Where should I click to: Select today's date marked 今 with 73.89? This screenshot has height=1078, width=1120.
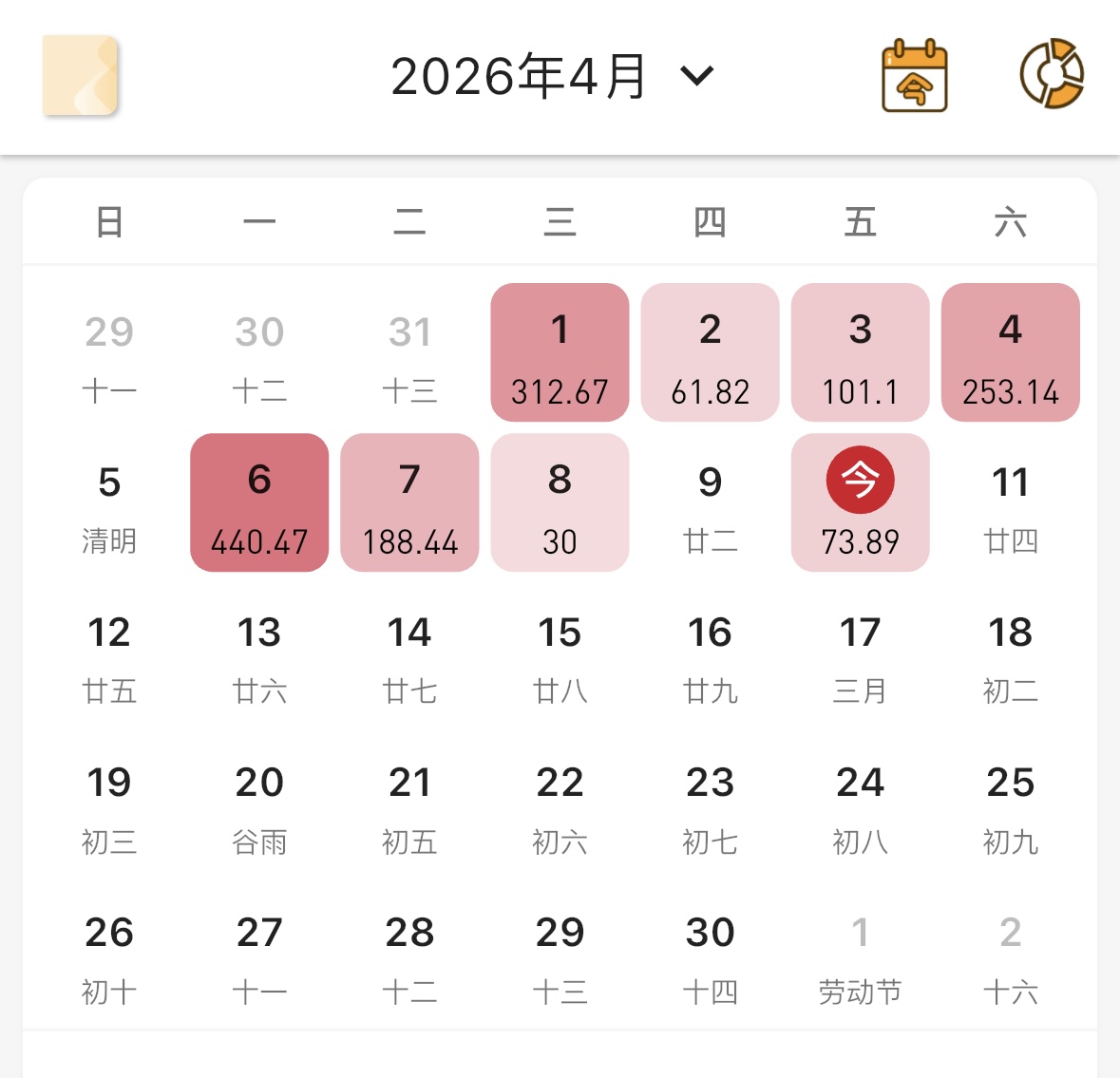coord(860,502)
